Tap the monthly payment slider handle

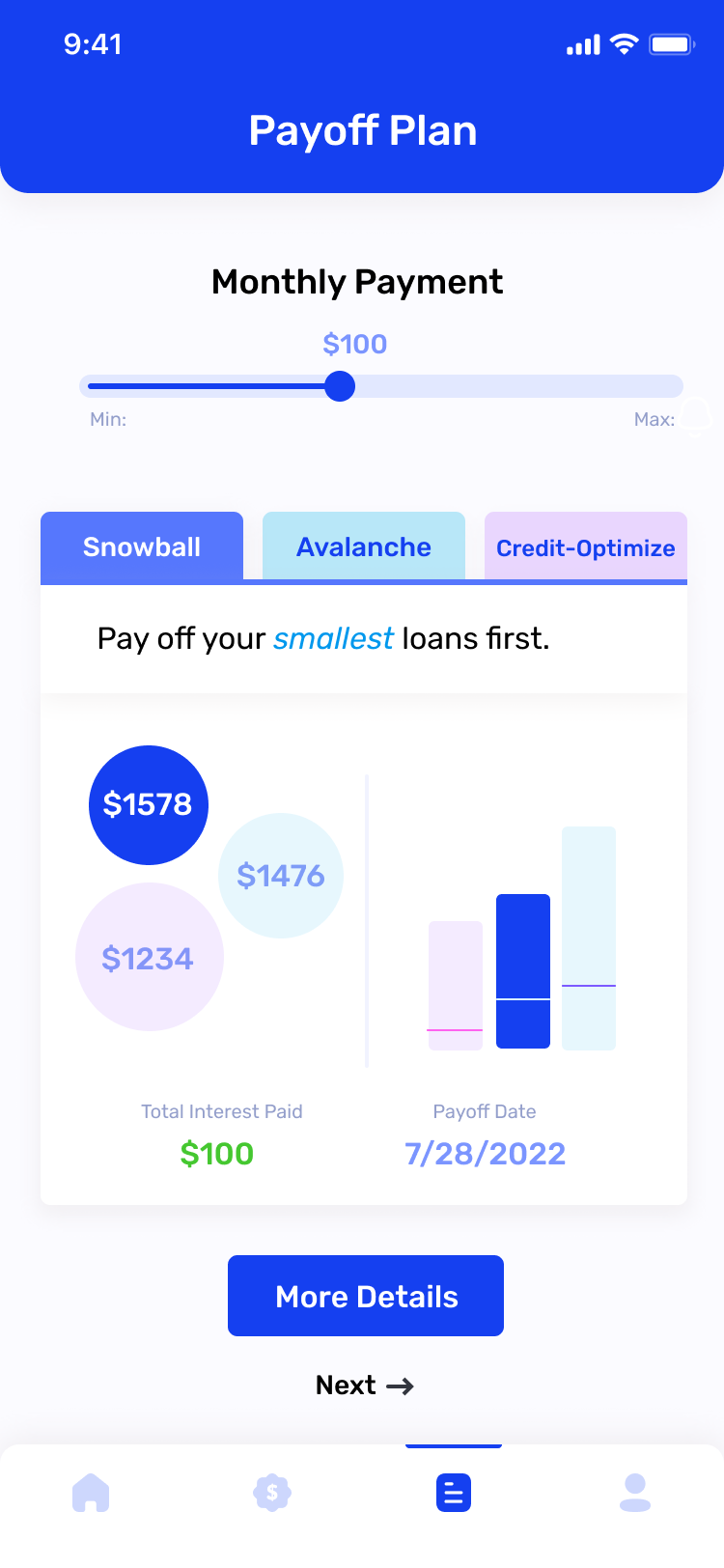coord(340,386)
